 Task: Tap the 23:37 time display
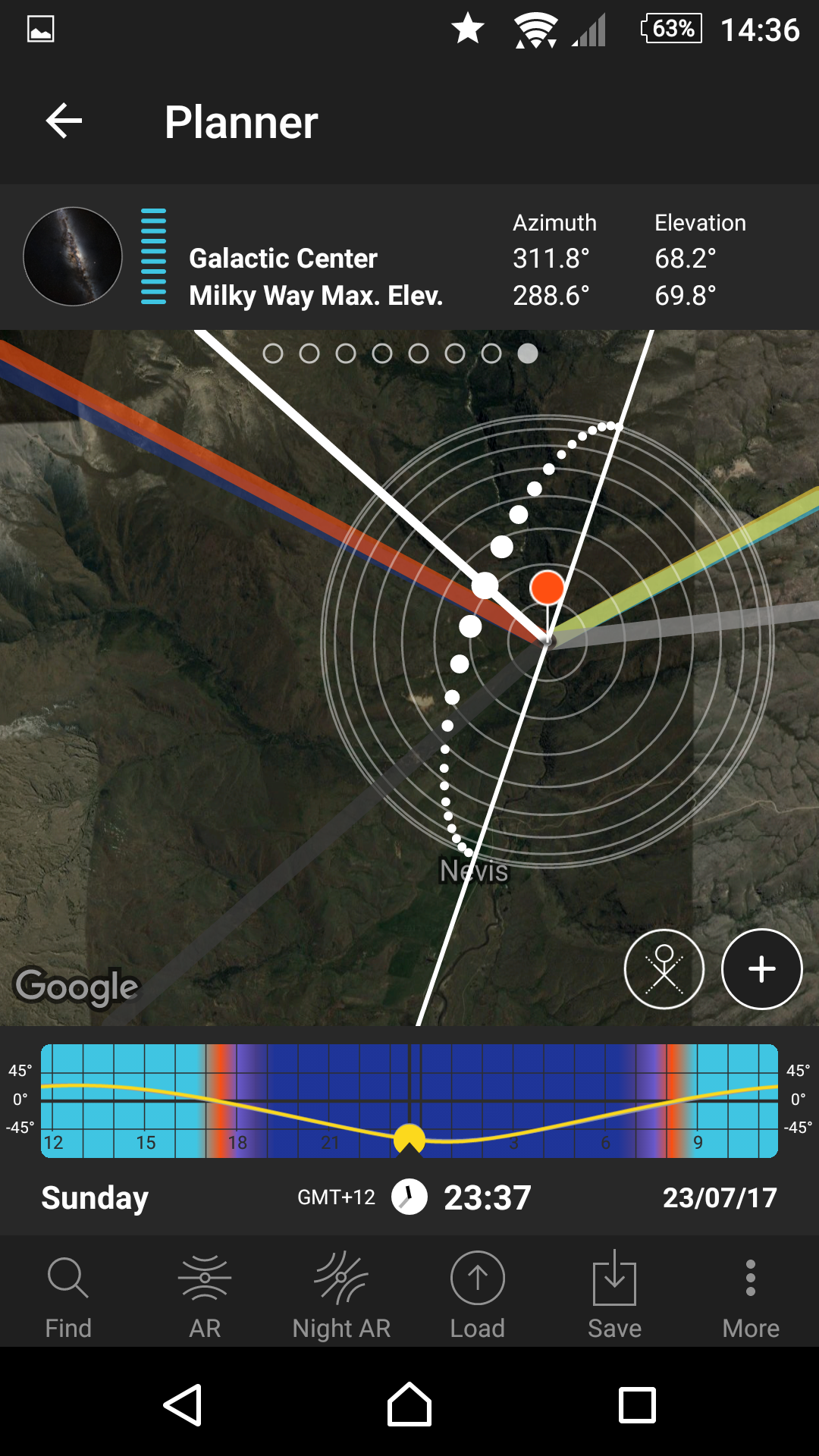tap(488, 1198)
